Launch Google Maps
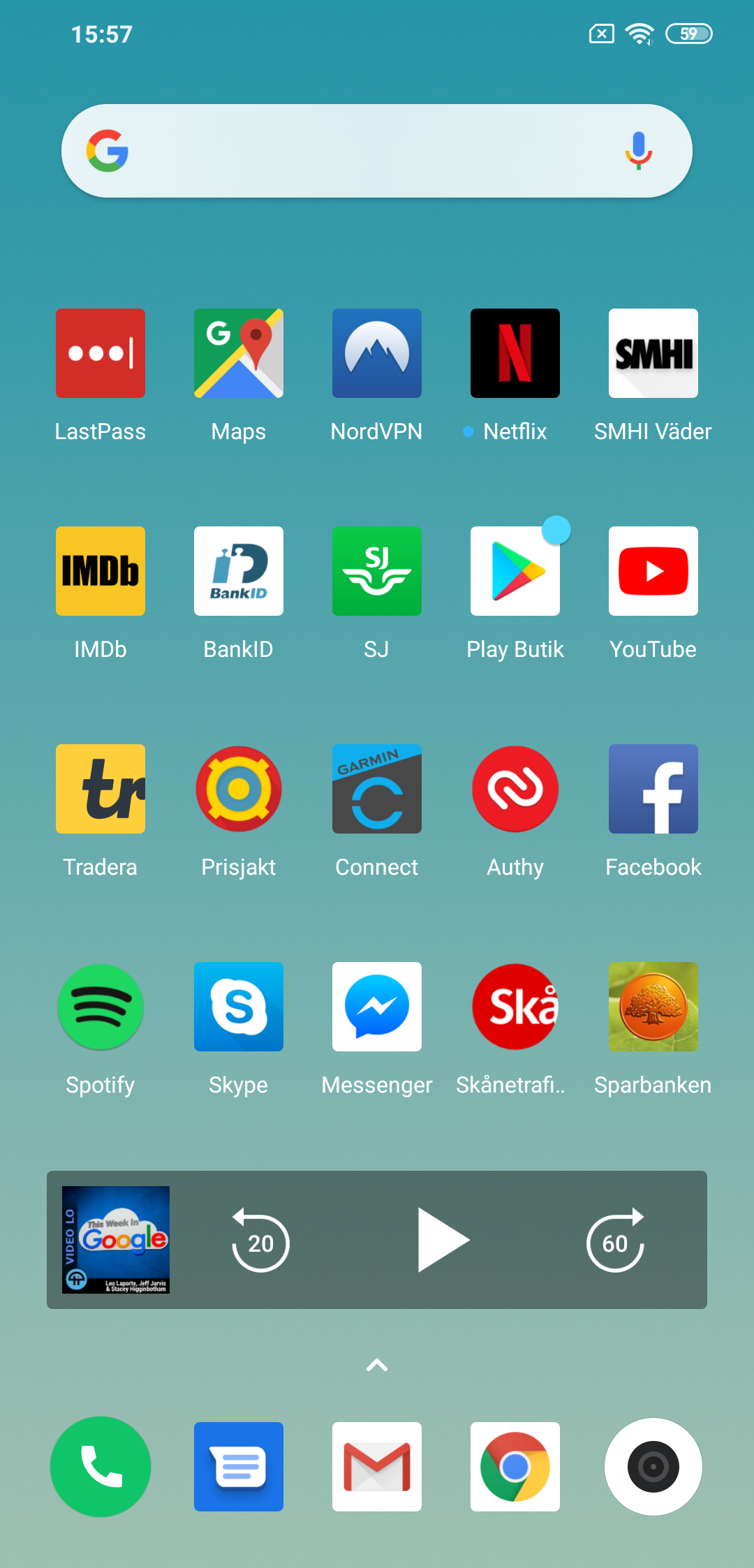The width and height of the screenshot is (754, 1568). [x=239, y=353]
